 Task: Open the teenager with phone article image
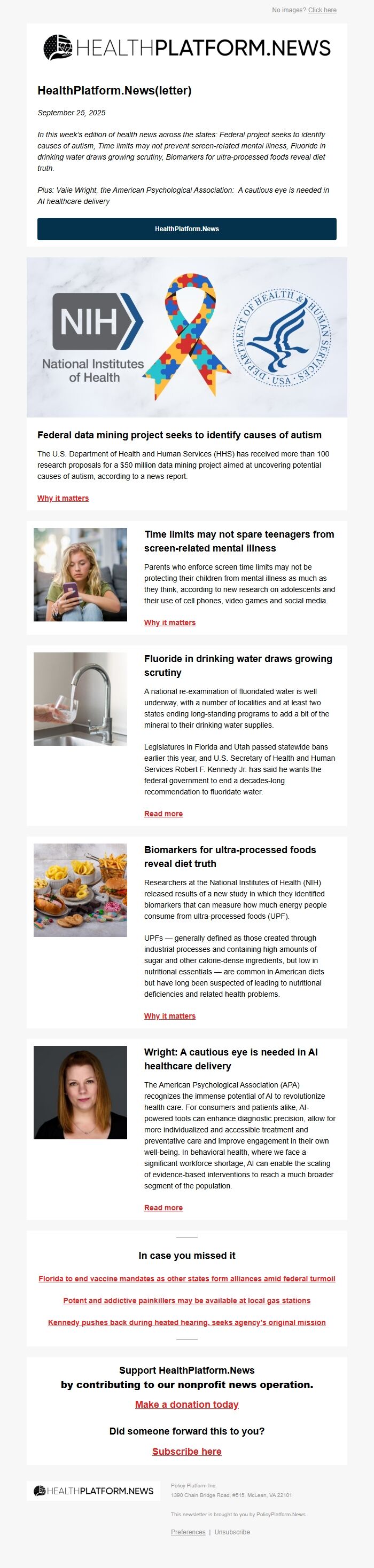(80, 574)
